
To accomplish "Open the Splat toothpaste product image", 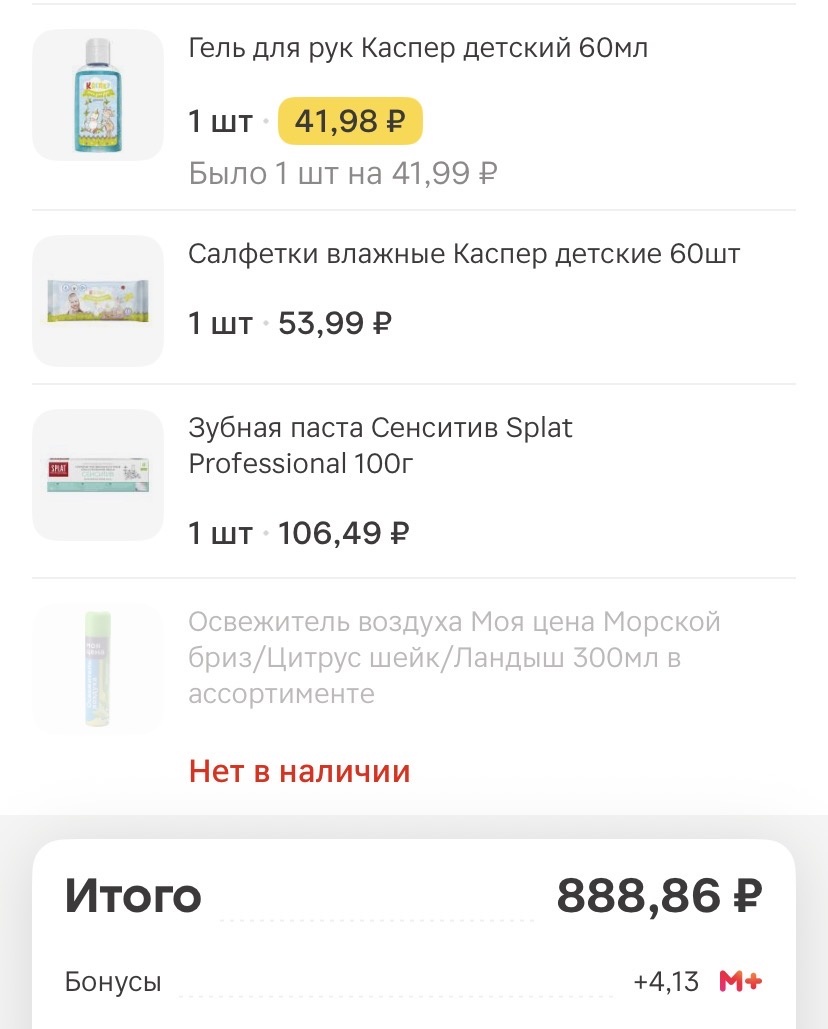I will coord(97,474).
